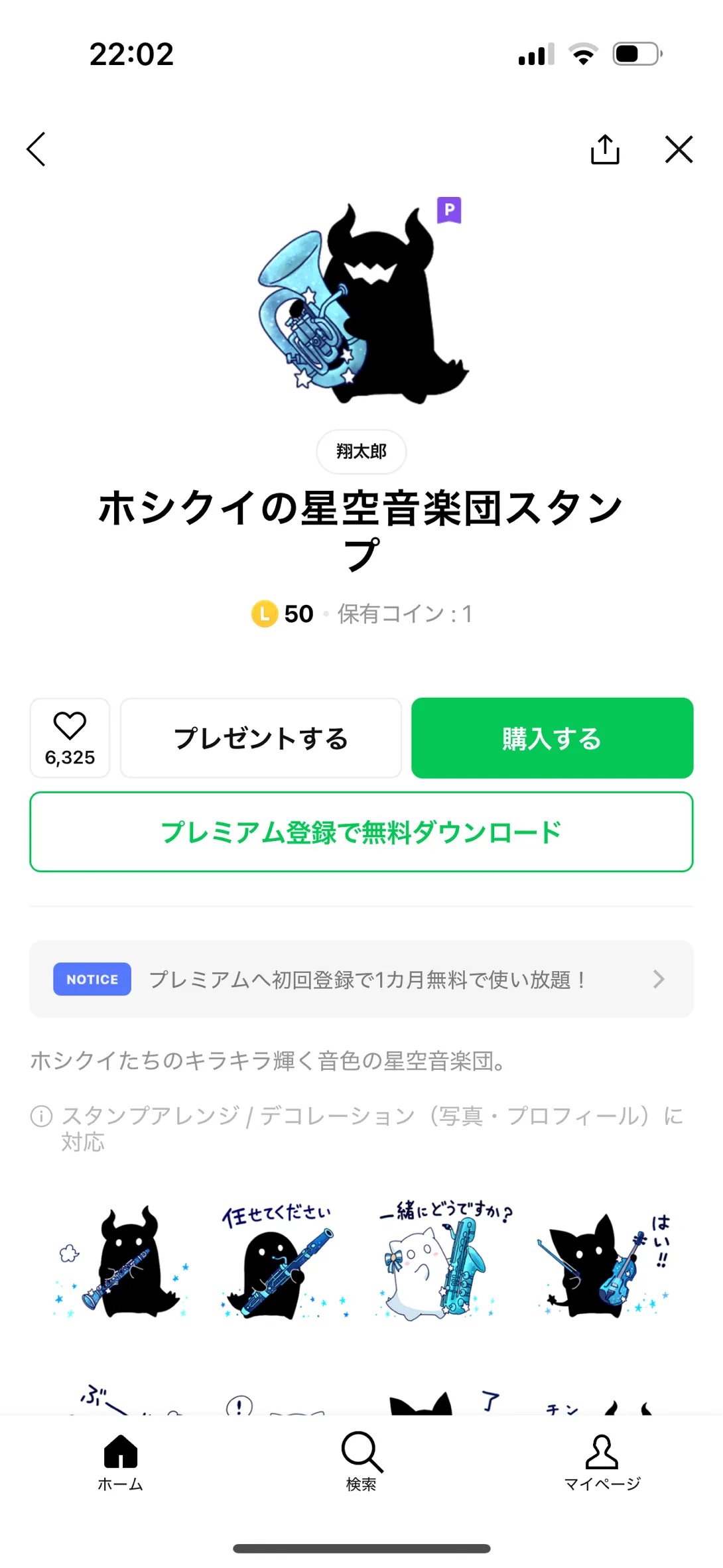The width and height of the screenshot is (723, 1568).
Task: Open the NOTICE premium free trial banner
Action: pyautogui.click(x=361, y=979)
